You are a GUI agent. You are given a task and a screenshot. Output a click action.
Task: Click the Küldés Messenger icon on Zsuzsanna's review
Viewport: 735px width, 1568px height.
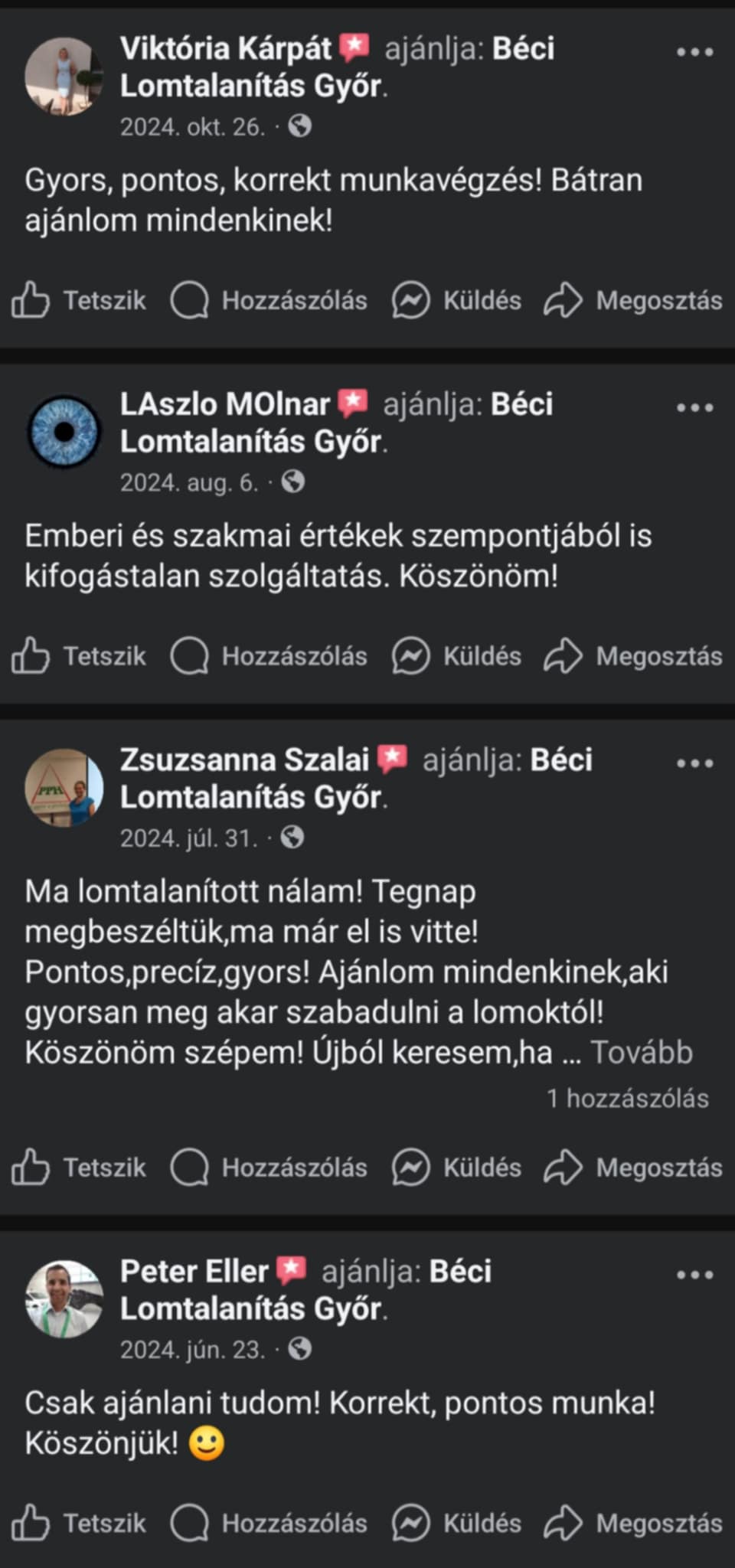(x=410, y=1168)
